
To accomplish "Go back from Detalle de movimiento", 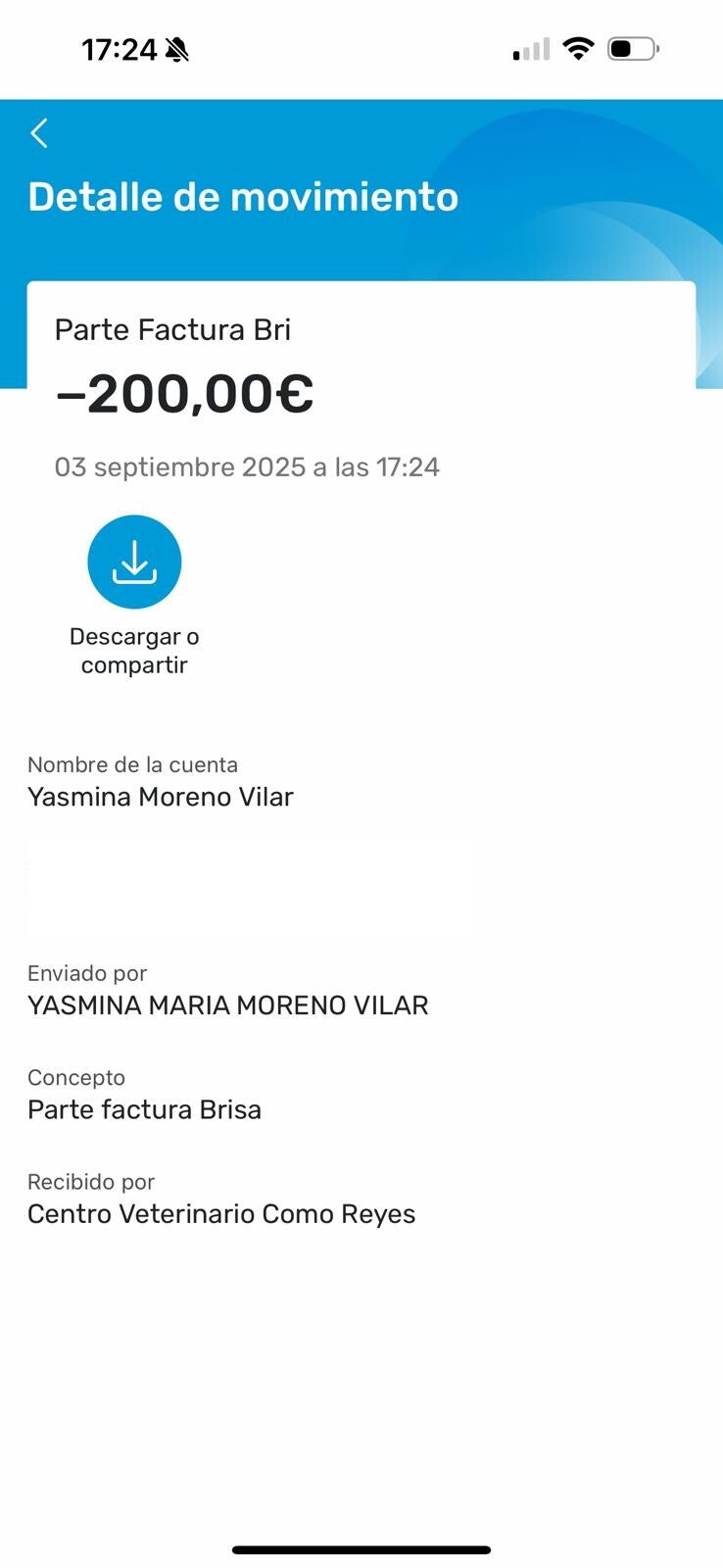I will [39, 133].
